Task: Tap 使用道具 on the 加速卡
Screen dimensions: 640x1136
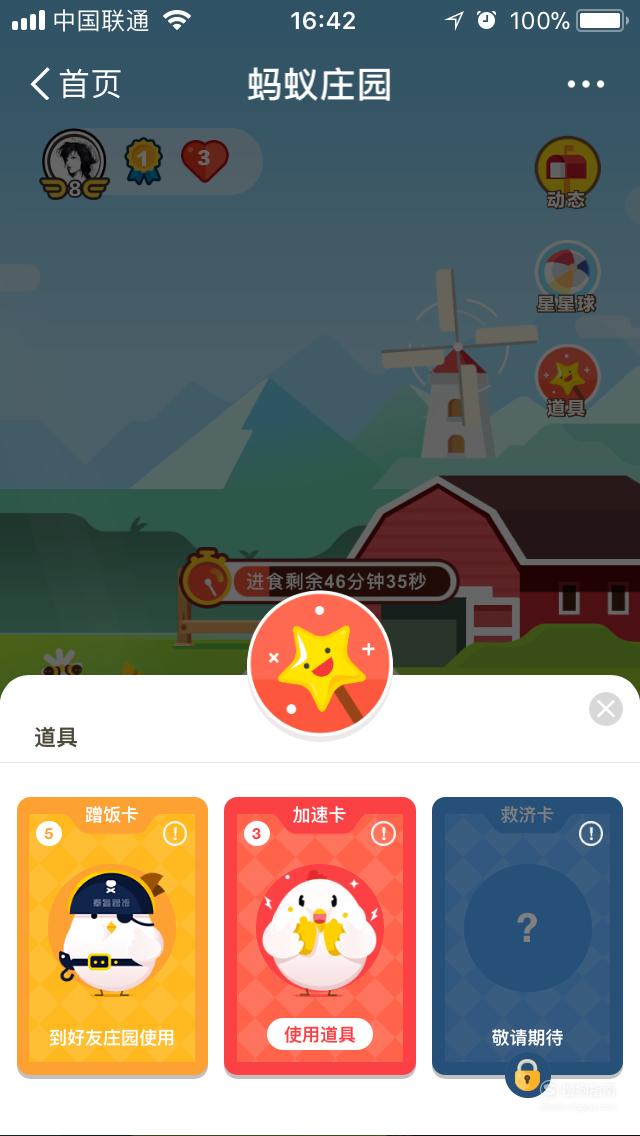Action: click(x=320, y=1035)
